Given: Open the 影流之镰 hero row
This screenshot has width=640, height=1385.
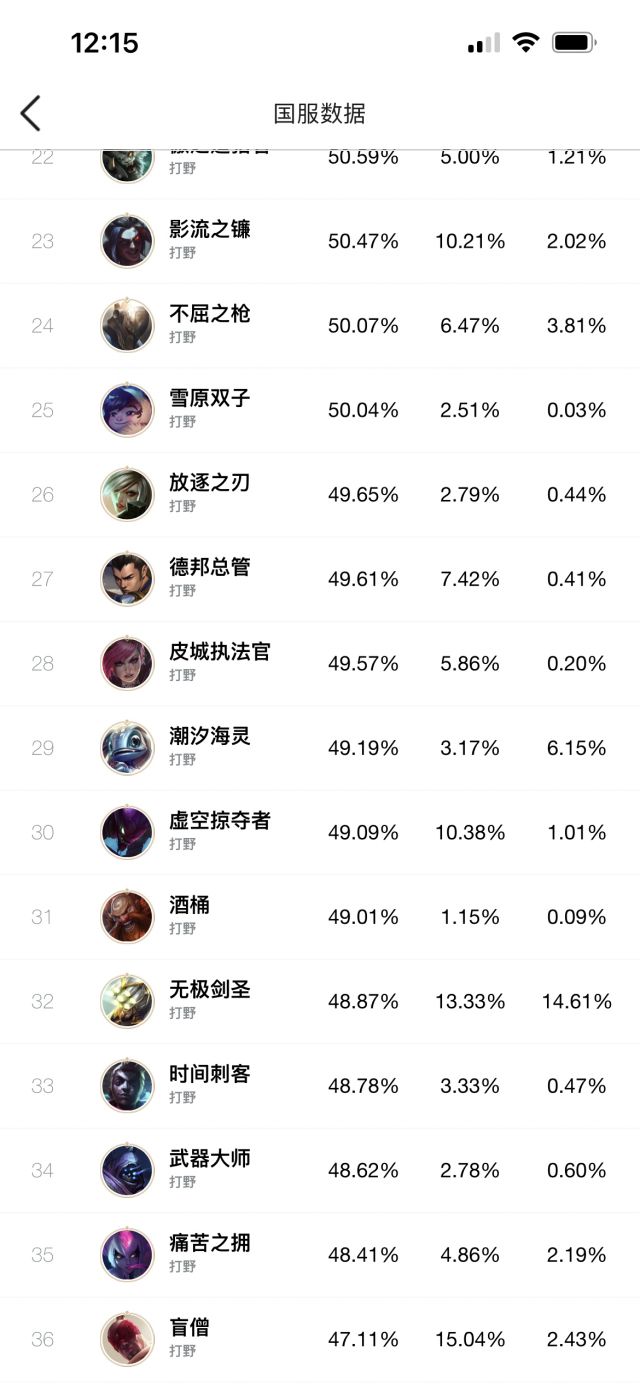Looking at the screenshot, I should tap(320, 241).
